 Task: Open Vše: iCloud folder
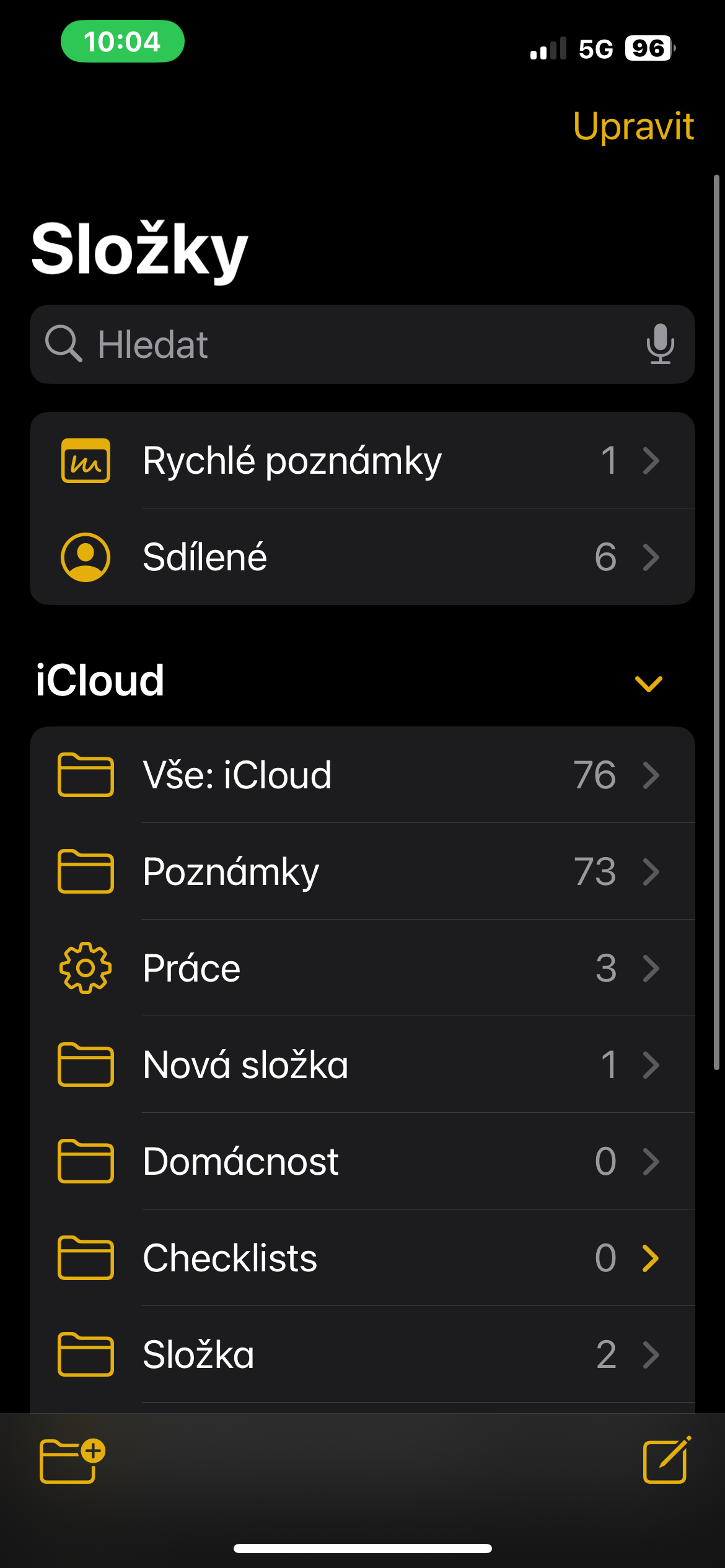click(362, 775)
